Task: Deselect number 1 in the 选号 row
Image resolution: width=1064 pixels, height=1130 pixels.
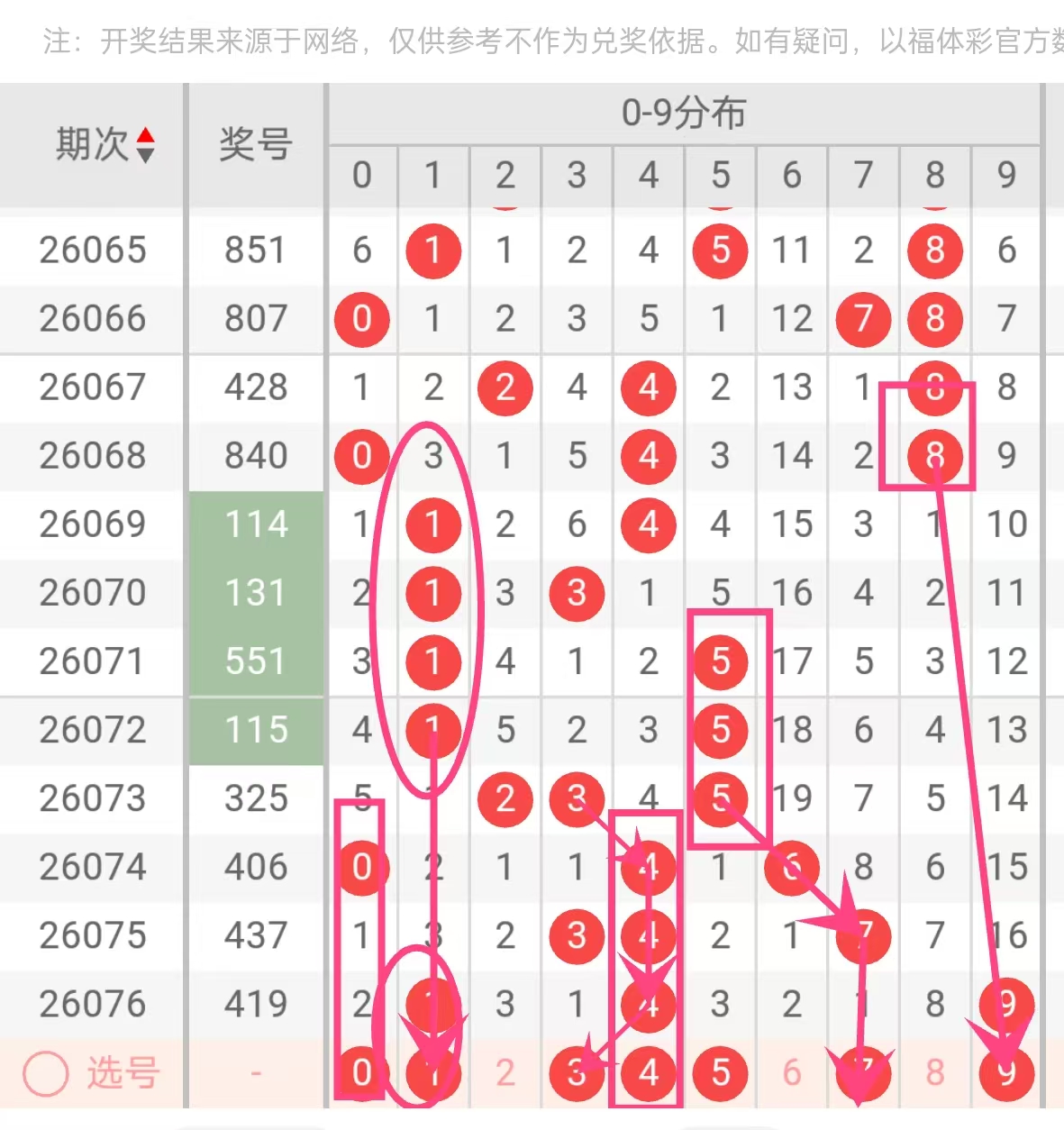Action: point(433,1072)
